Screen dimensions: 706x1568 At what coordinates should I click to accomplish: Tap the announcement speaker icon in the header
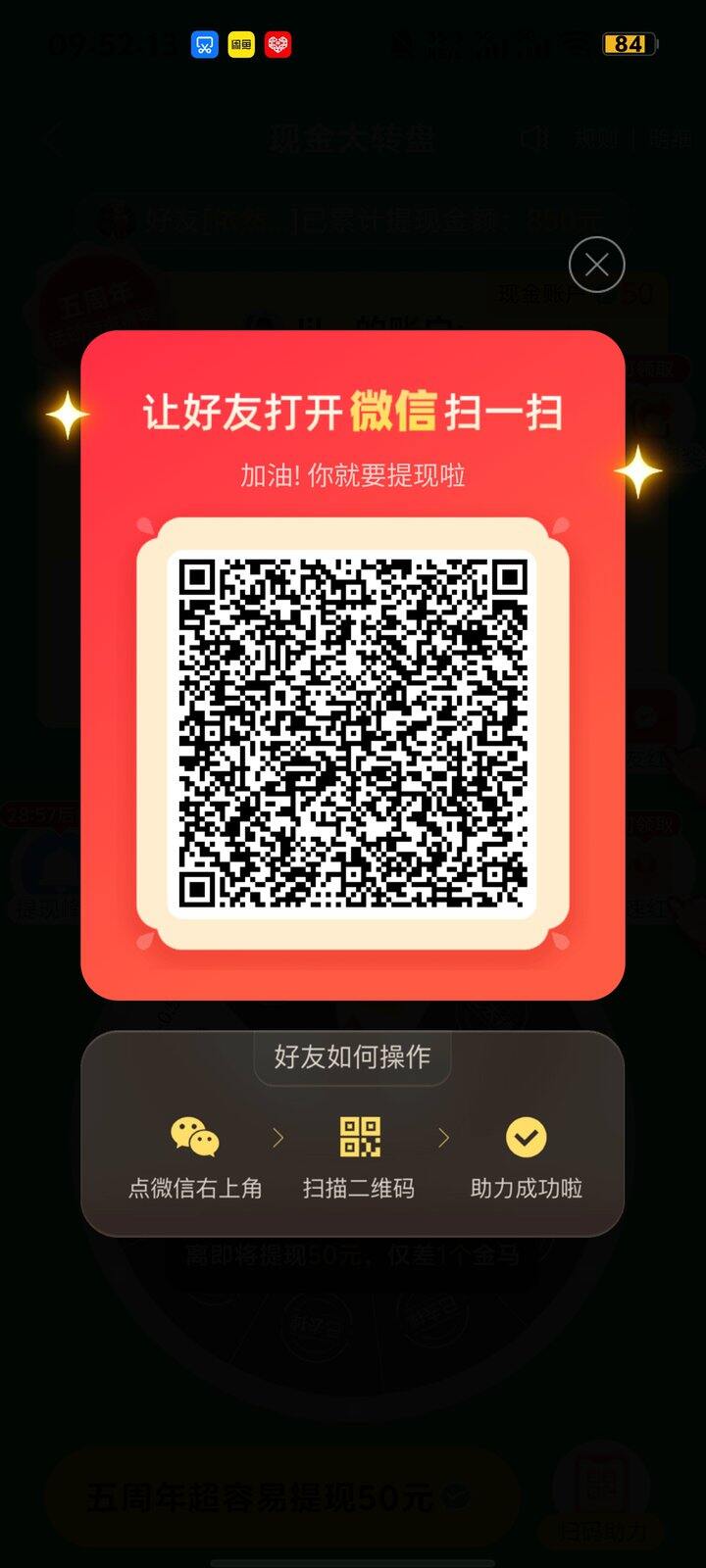coord(531,139)
